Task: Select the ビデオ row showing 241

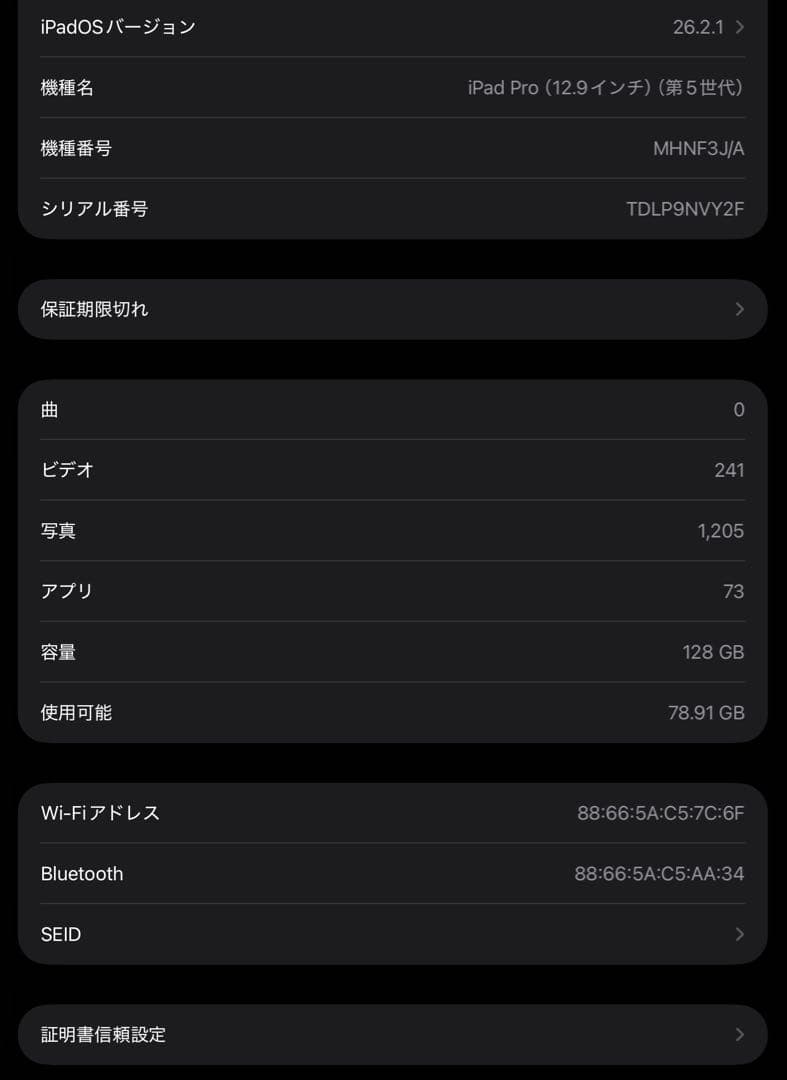Action: [390, 470]
